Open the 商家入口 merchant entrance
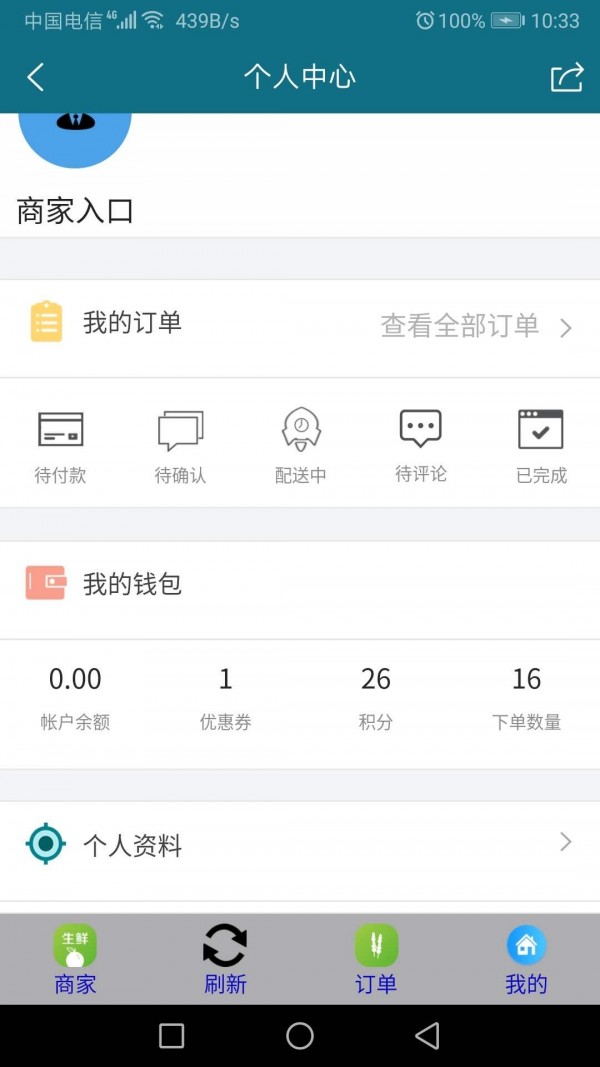Image resolution: width=600 pixels, height=1067 pixels. click(x=76, y=211)
